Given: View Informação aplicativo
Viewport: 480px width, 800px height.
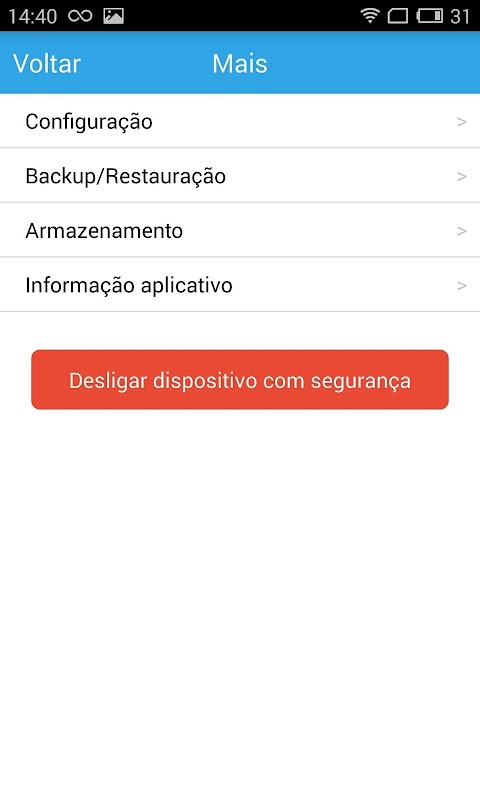Looking at the screenshot, I should [x=240, y=285].
